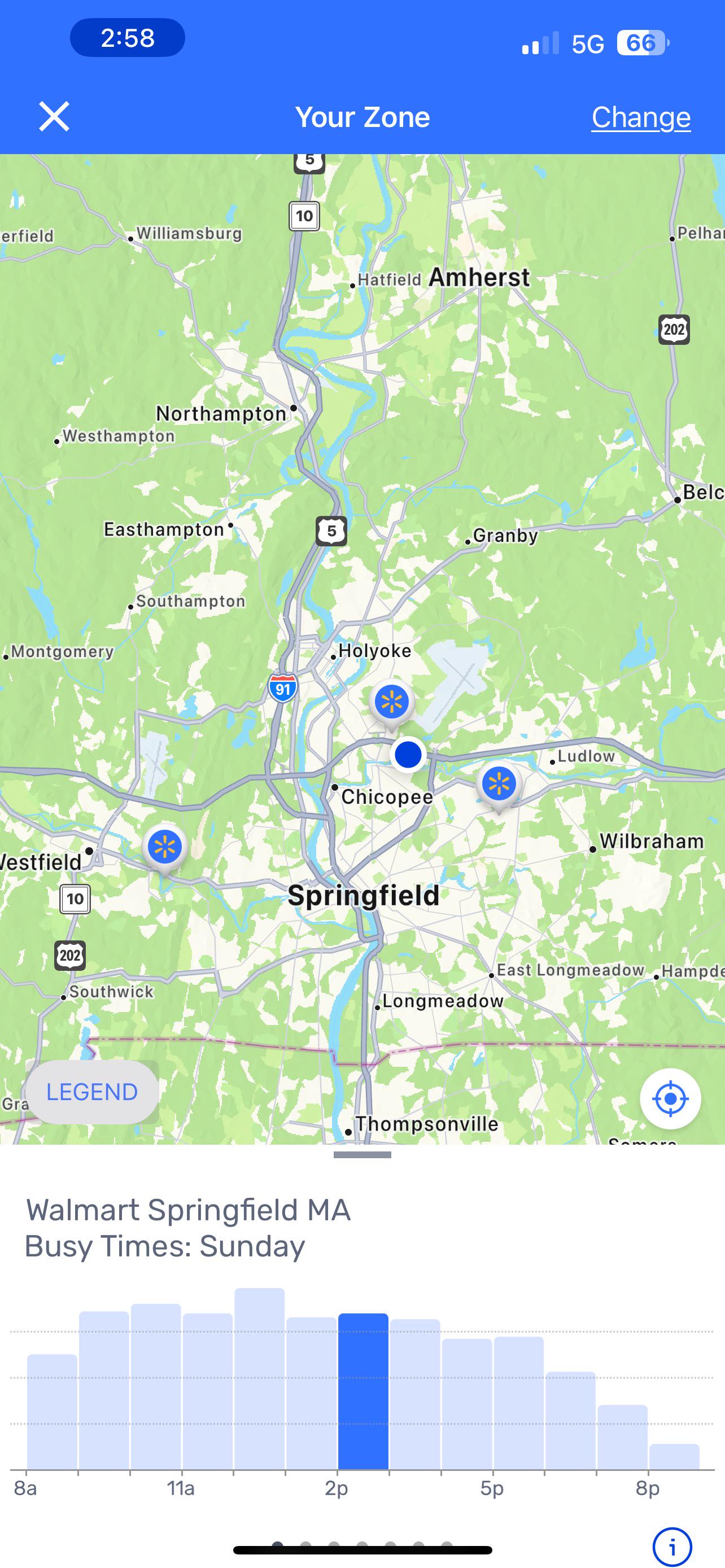Select the Walmart pin near Westfield
The height and width of the screenshot is (1568, 725).
point(164,847)
